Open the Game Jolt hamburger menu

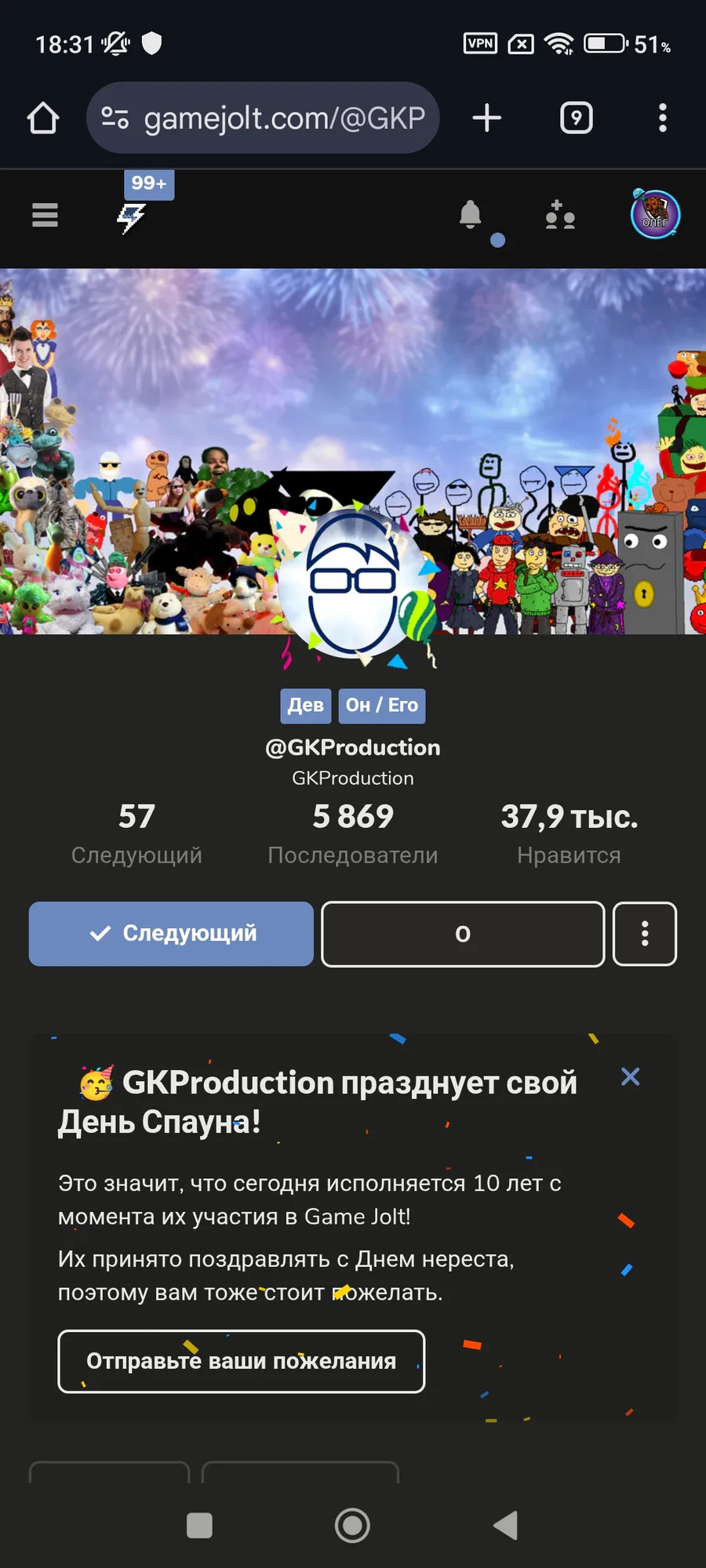pos(45,215)
